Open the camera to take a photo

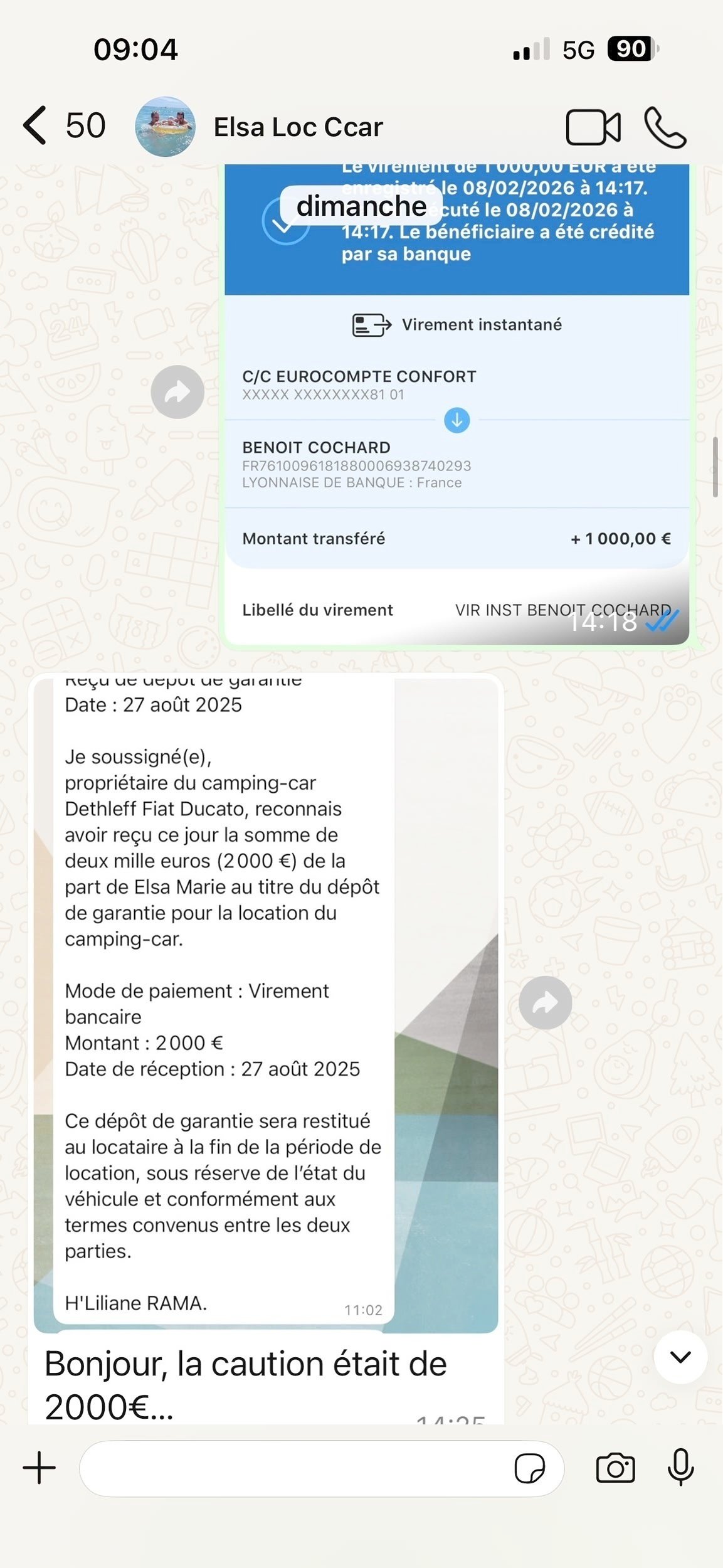tap(615, 1468)
